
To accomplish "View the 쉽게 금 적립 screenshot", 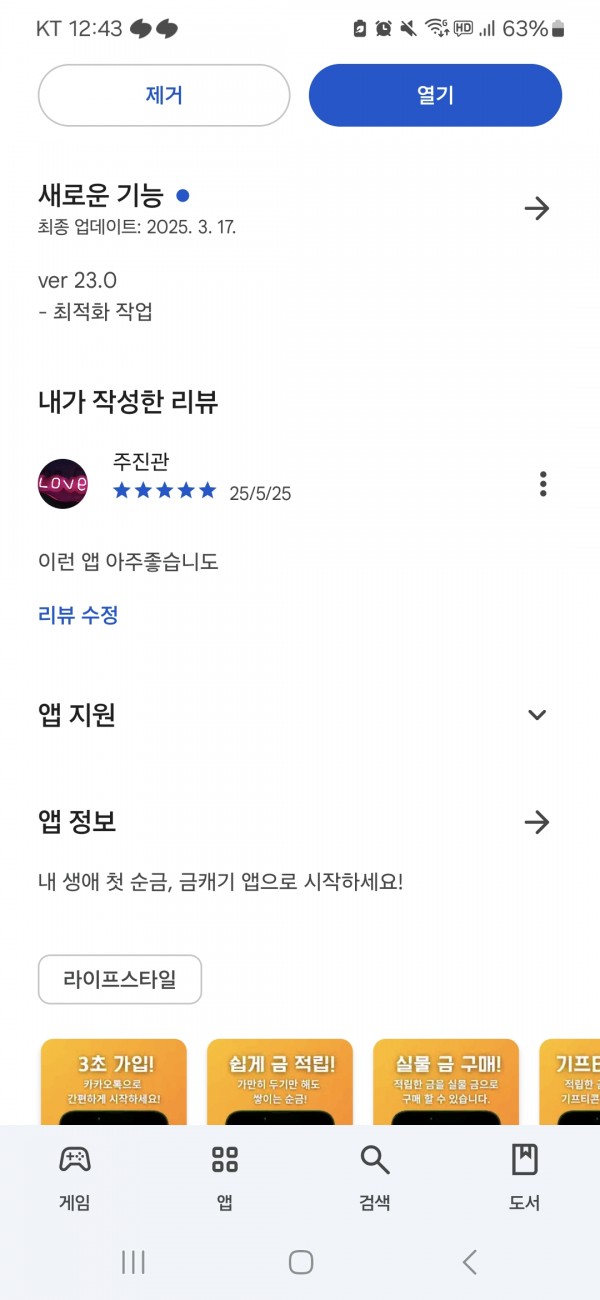I will 280,1082.
